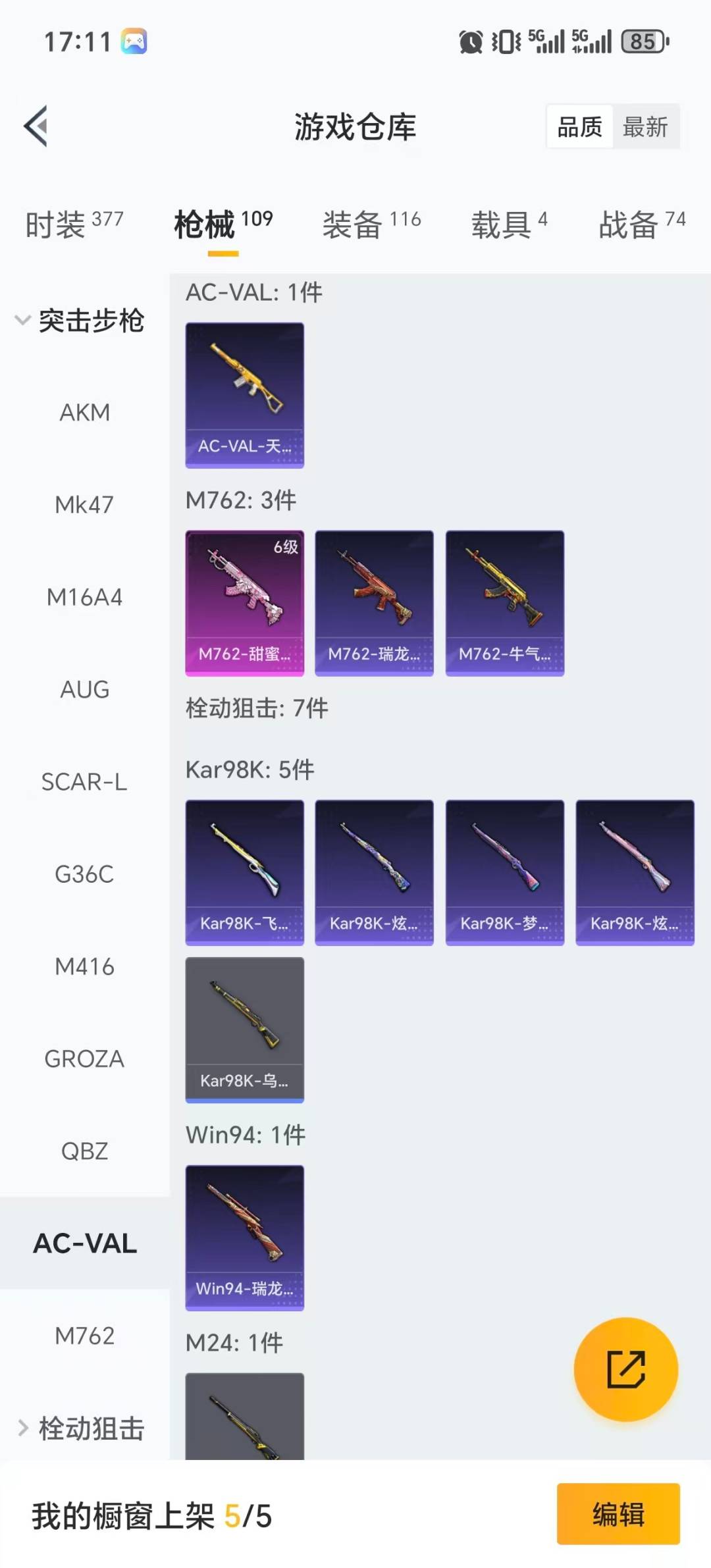Choose SCAR-L in the sidebar
Image resolution: width=711 pixels, height=1568 pixels.
(84, 782)
